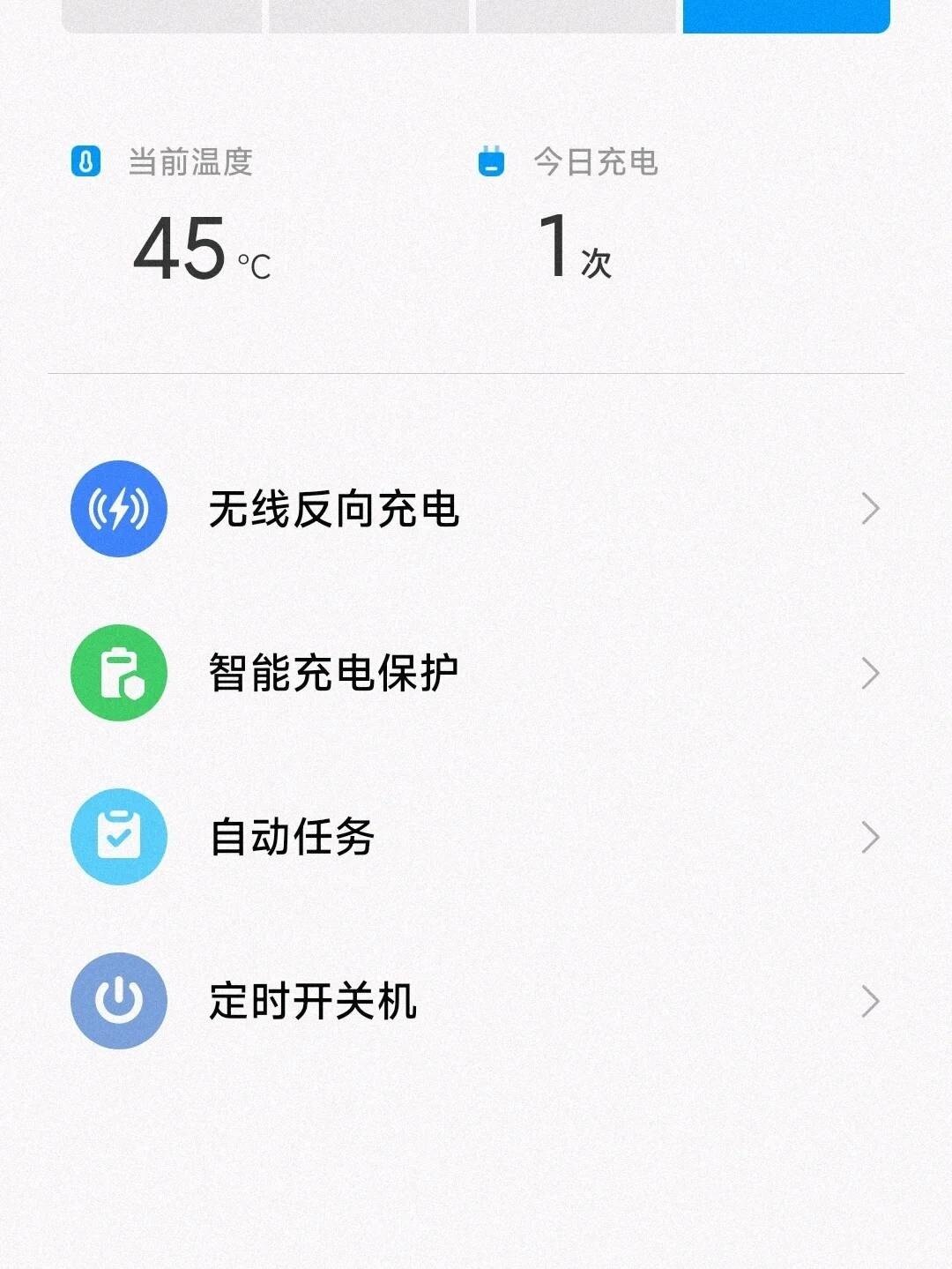
Task: Click the charging plug icon next to 今日充电
Action: click(x=492, y=160)
